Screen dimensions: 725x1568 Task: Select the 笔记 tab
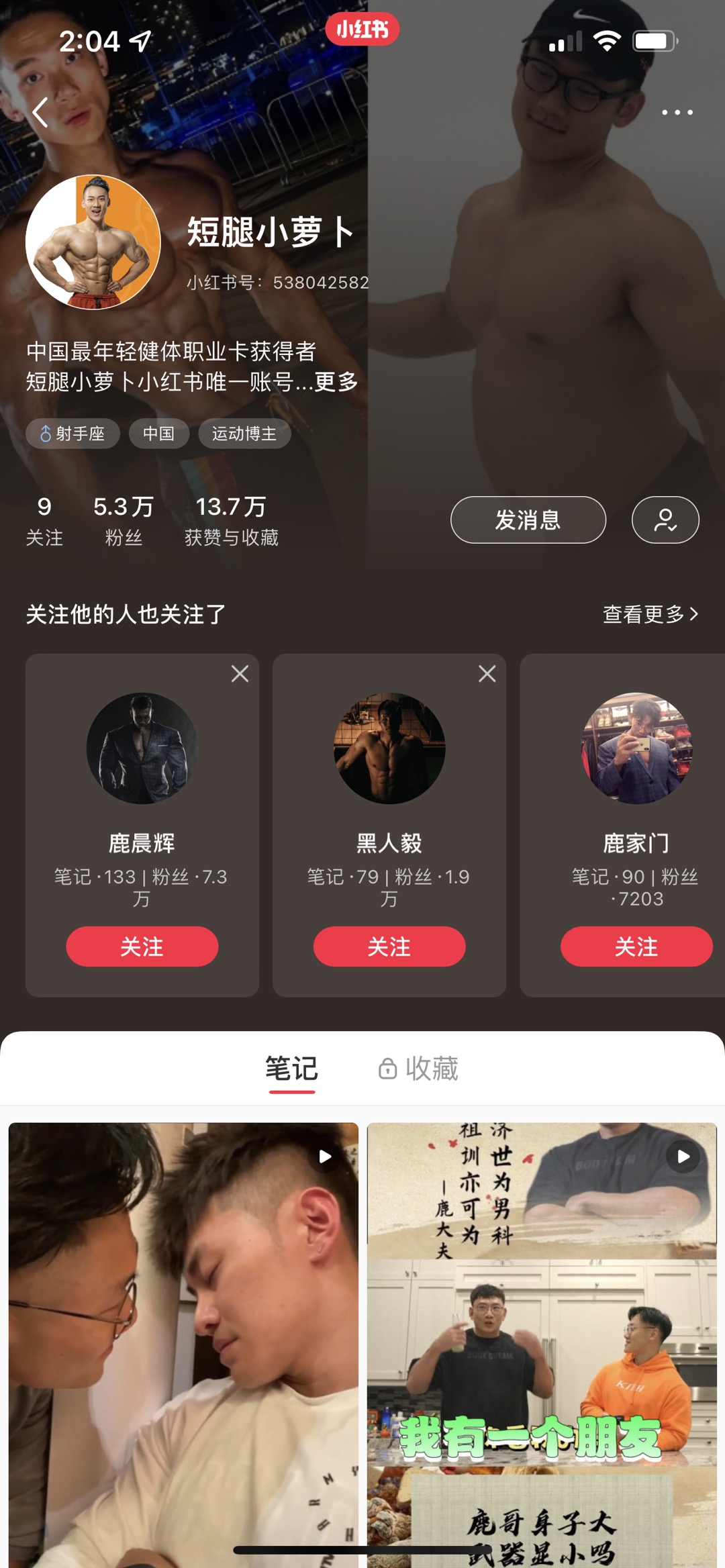click(x=291, y=1067)
